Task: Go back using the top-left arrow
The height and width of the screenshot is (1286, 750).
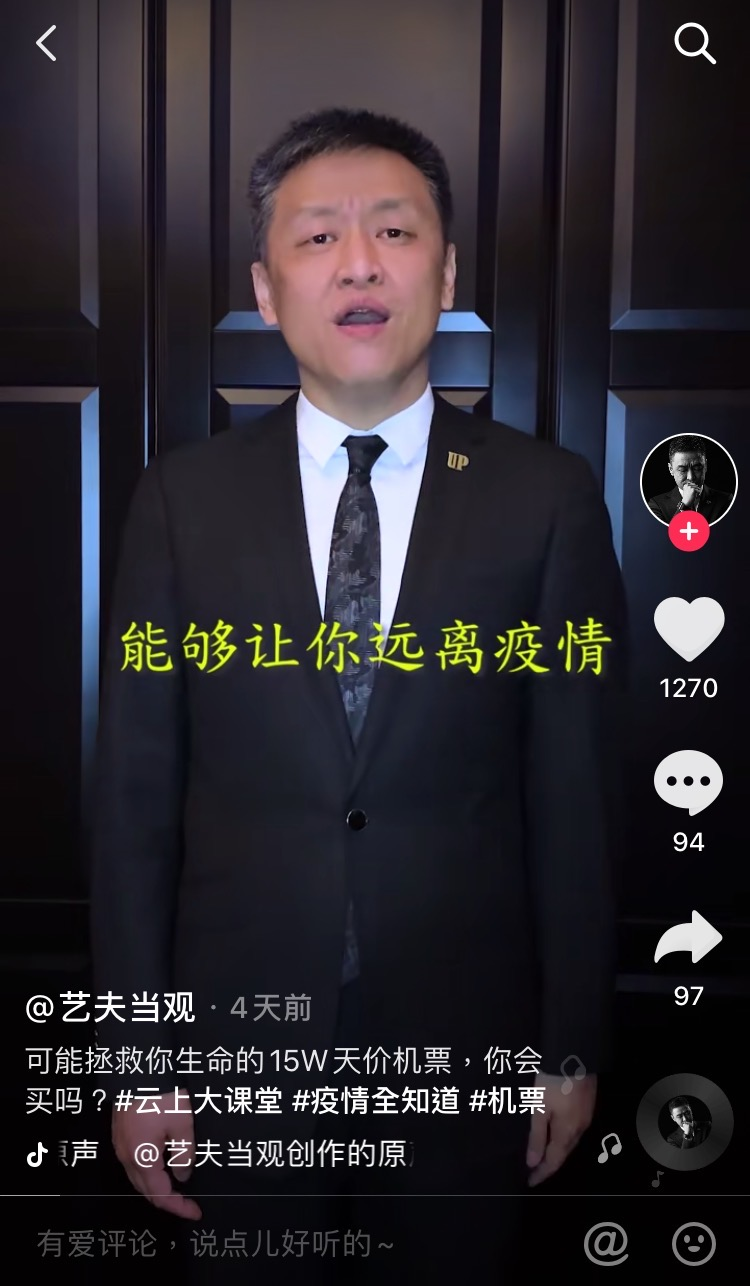Action: 46,44
